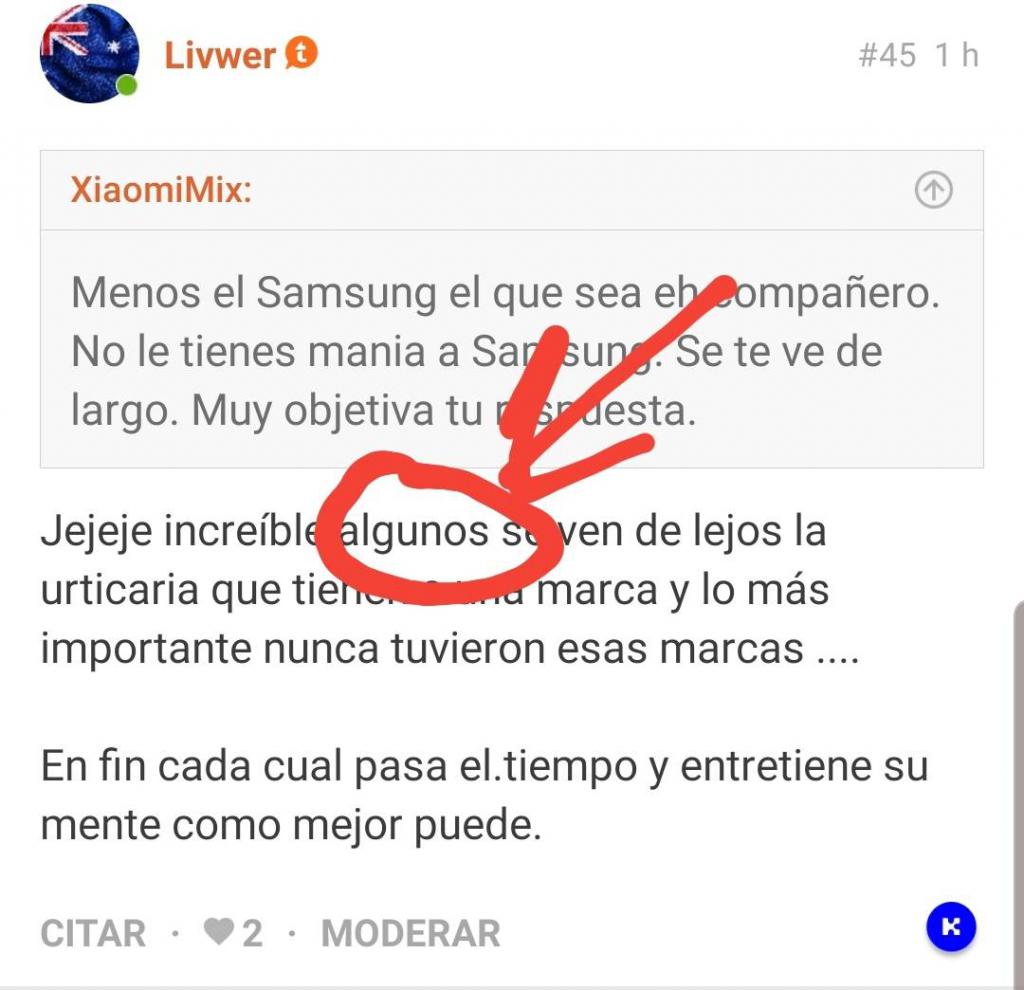
Task: Like Livwer's post with the heart
Action: click(x=219, y=934)
